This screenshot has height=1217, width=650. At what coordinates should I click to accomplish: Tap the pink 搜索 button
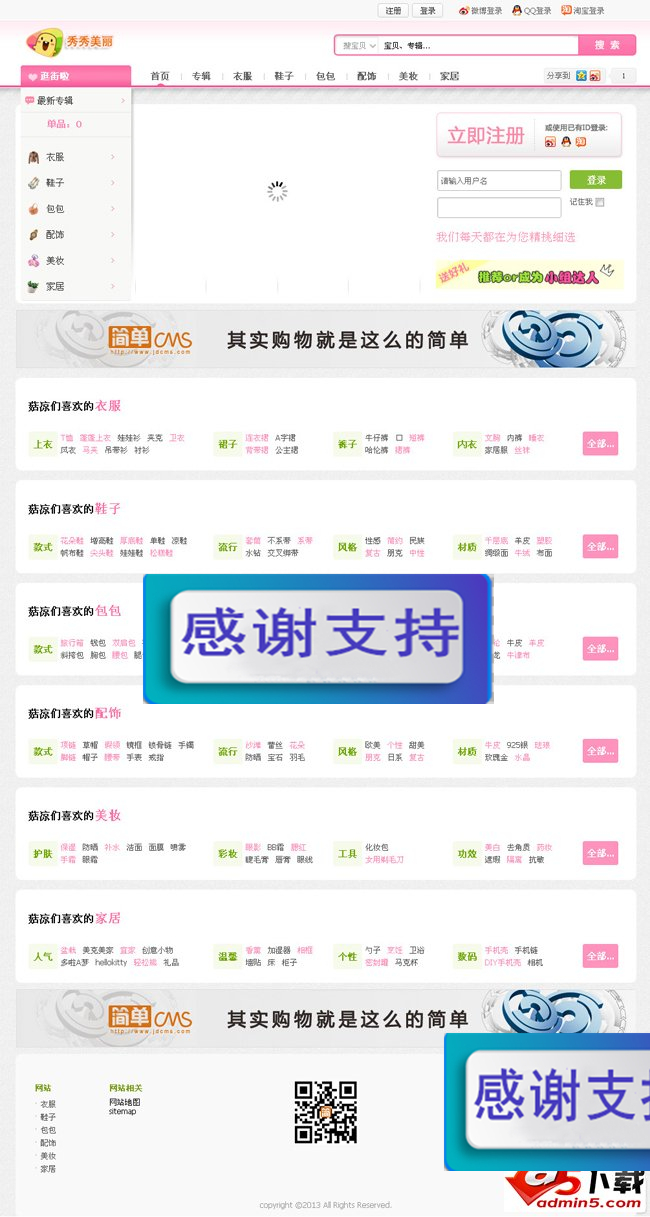[x=607, y=45]
